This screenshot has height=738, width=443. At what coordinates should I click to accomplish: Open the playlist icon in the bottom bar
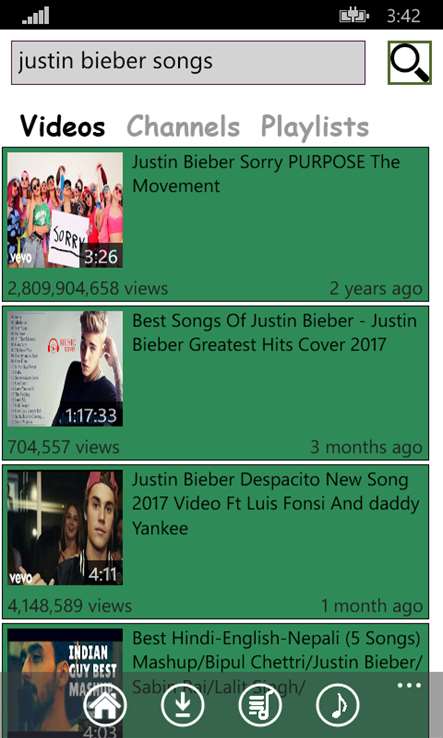coord(260,705)
